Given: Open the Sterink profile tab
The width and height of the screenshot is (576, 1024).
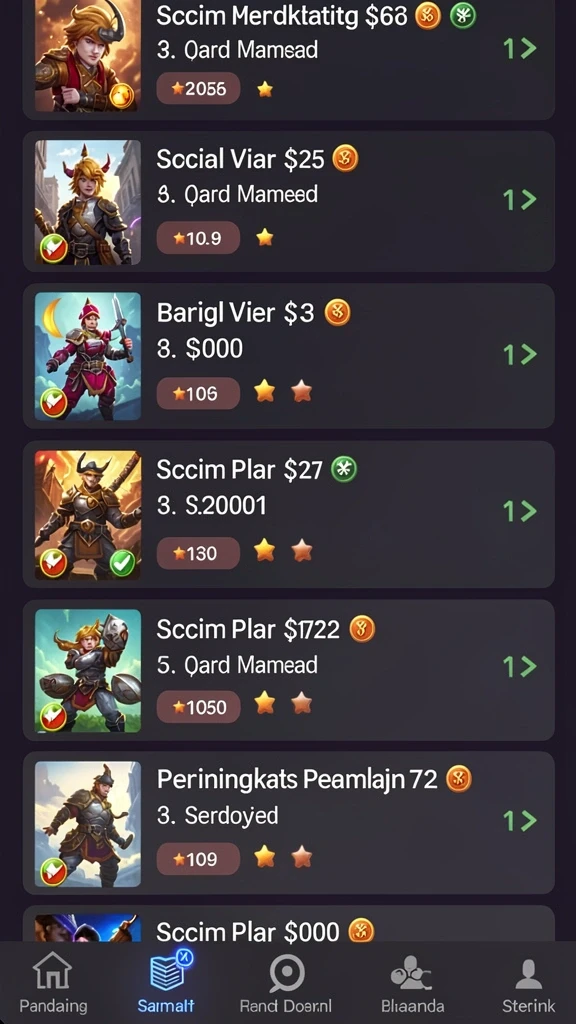Looking at the screenshot, I should [528, 982].
